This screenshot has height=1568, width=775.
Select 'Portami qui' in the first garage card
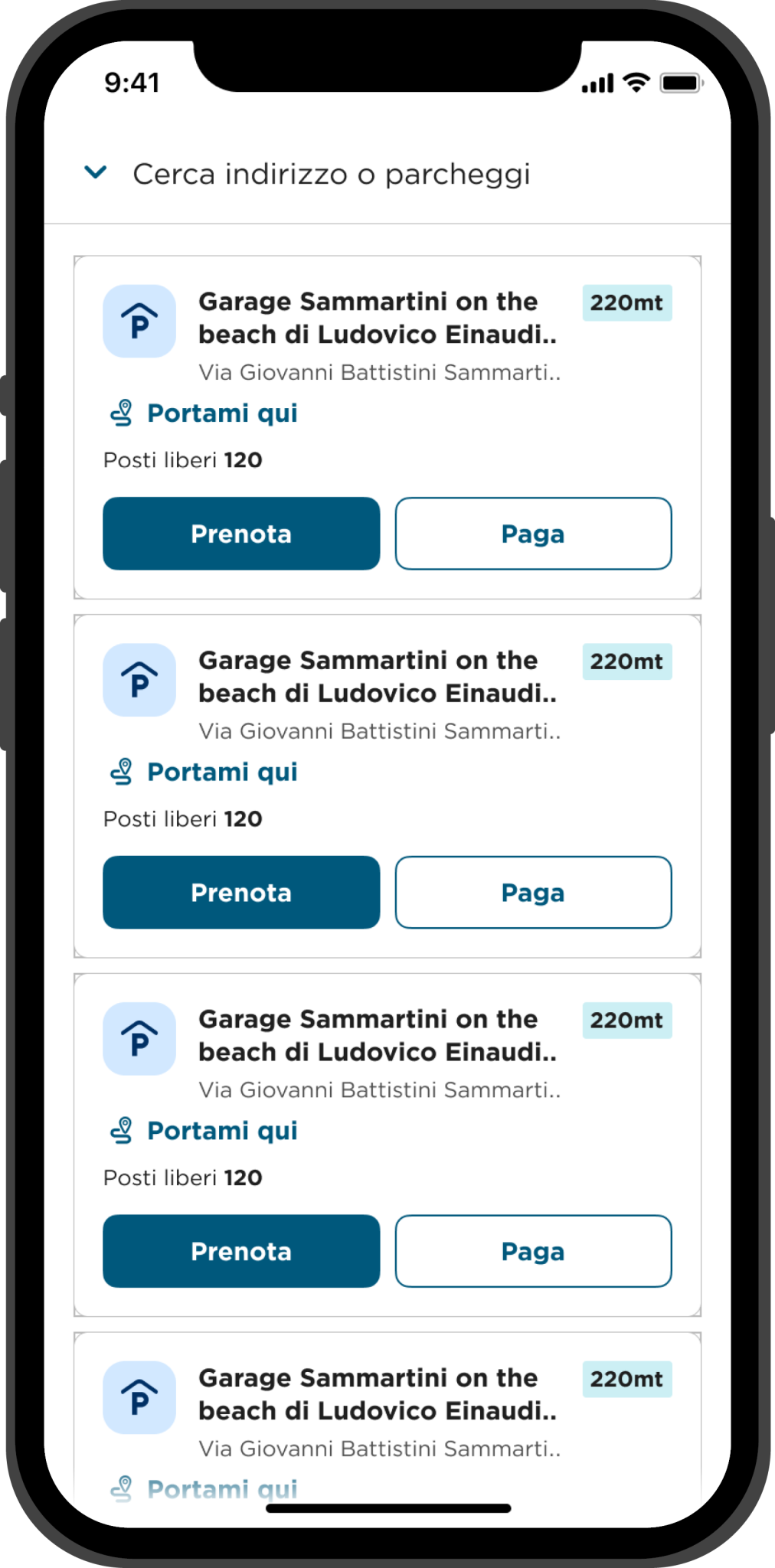click(x=204, y=413)
